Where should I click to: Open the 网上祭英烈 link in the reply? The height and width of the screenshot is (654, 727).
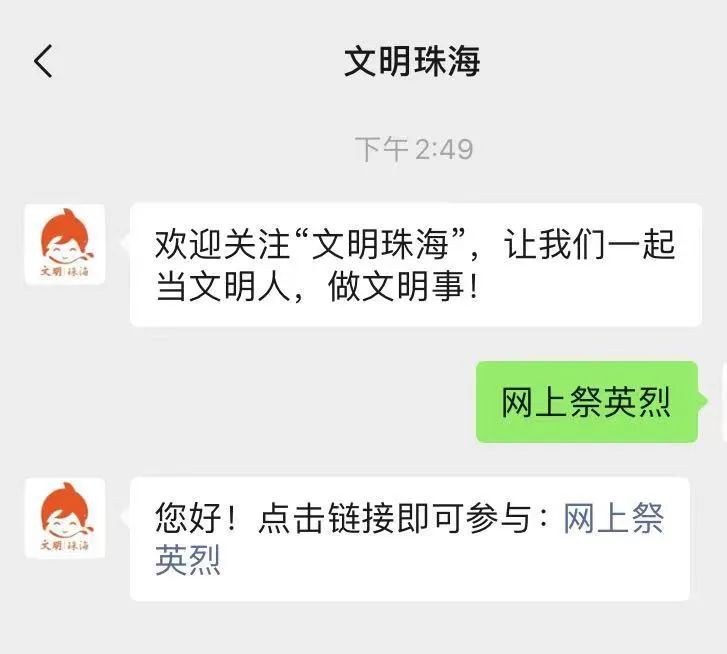(x=612, y=518)
